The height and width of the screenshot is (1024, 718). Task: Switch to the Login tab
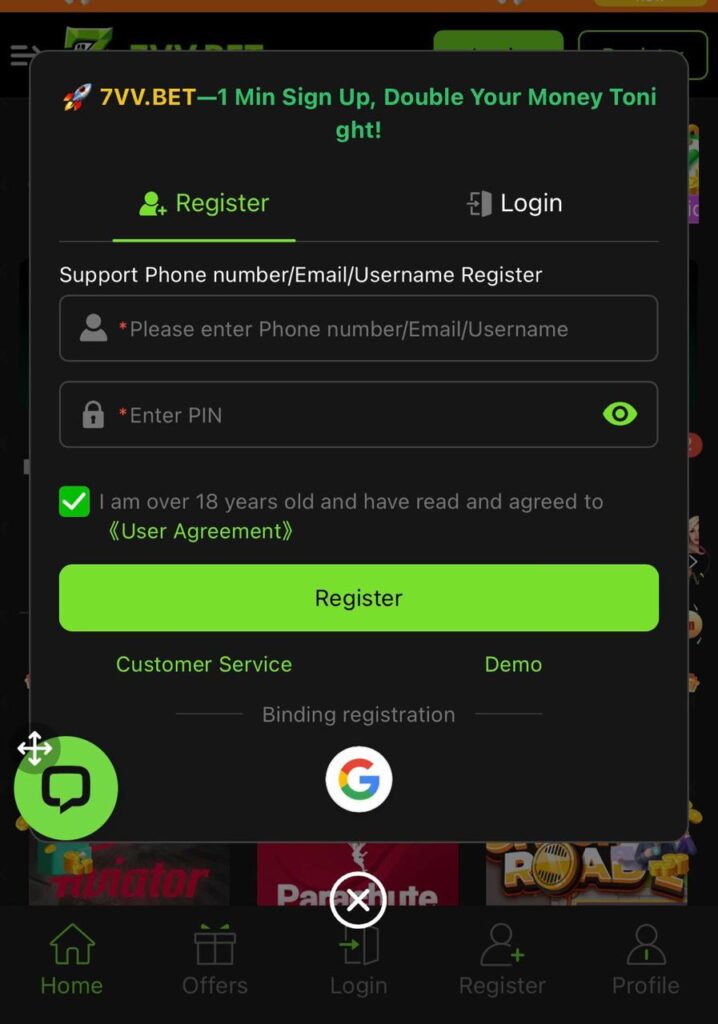[x=514, y=204]
